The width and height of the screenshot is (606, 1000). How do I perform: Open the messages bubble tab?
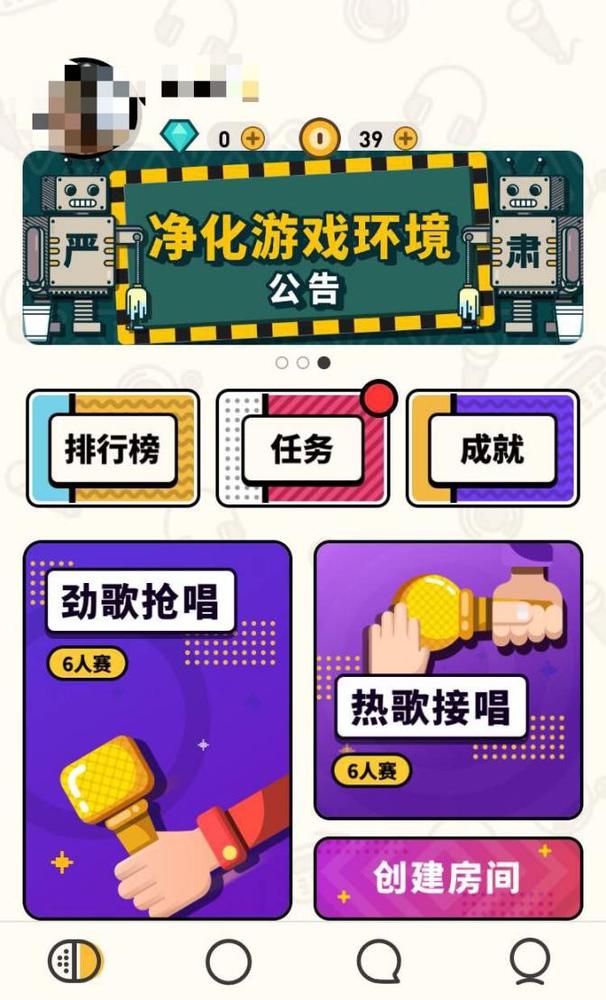(379, 961)
